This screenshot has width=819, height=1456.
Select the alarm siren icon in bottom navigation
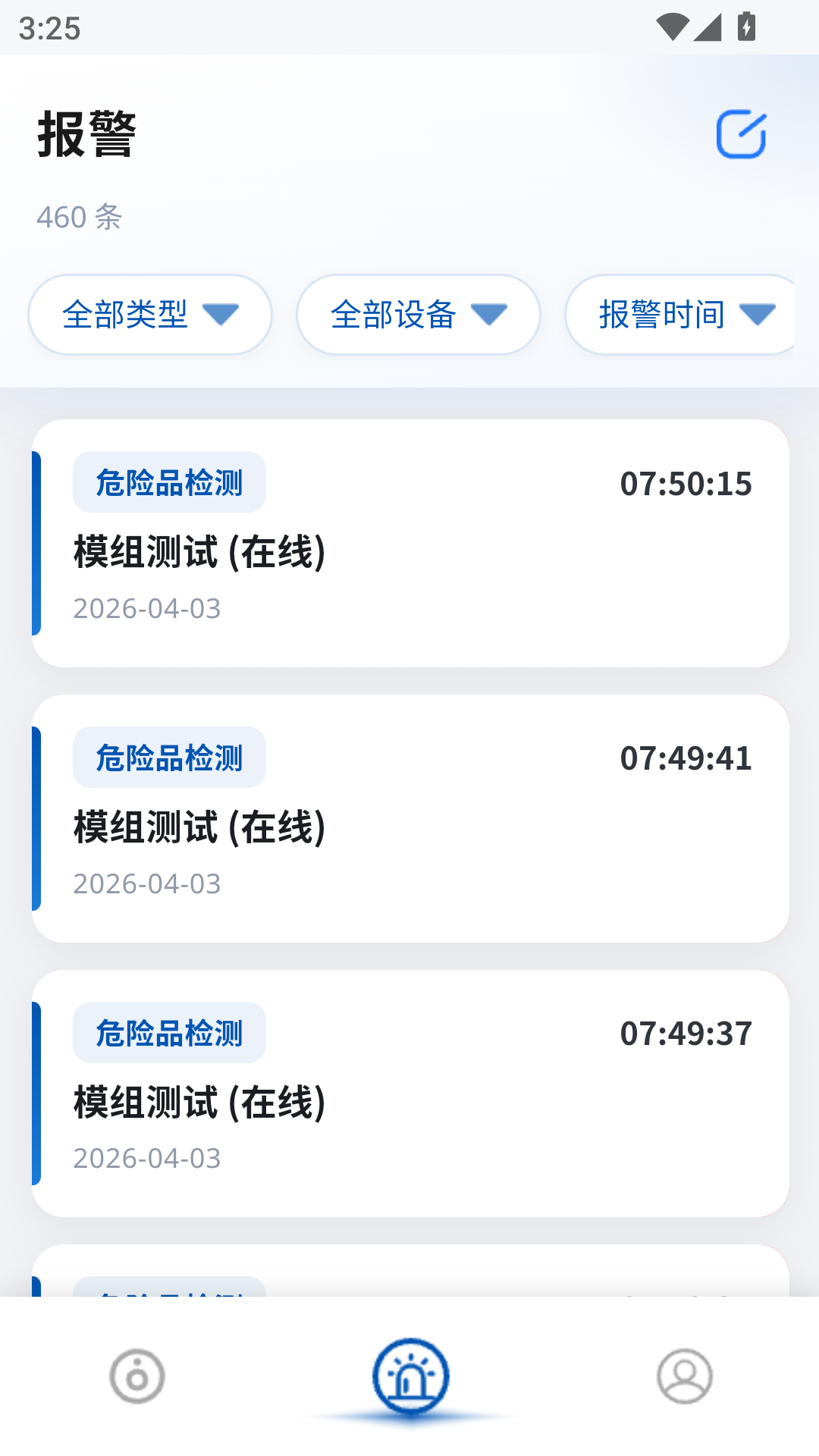[409, 1378]
